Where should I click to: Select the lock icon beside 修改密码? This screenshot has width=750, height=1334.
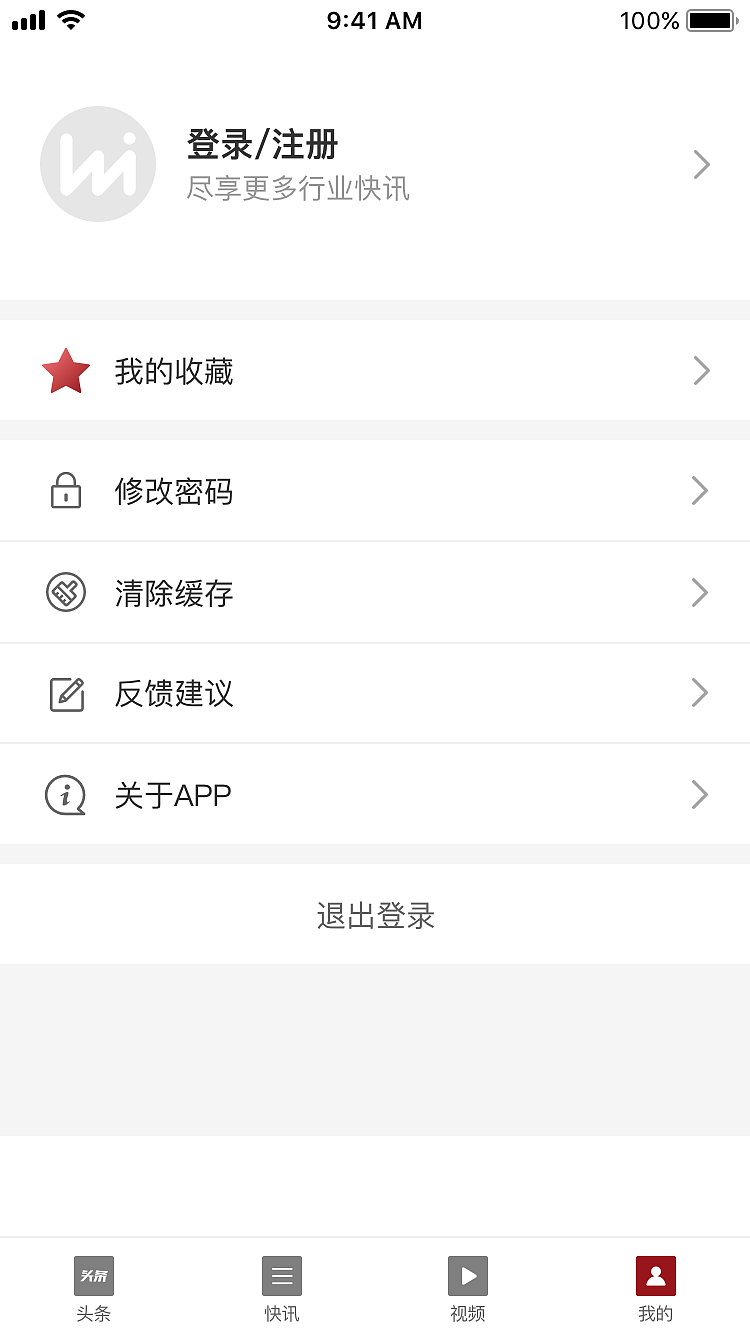66,491
